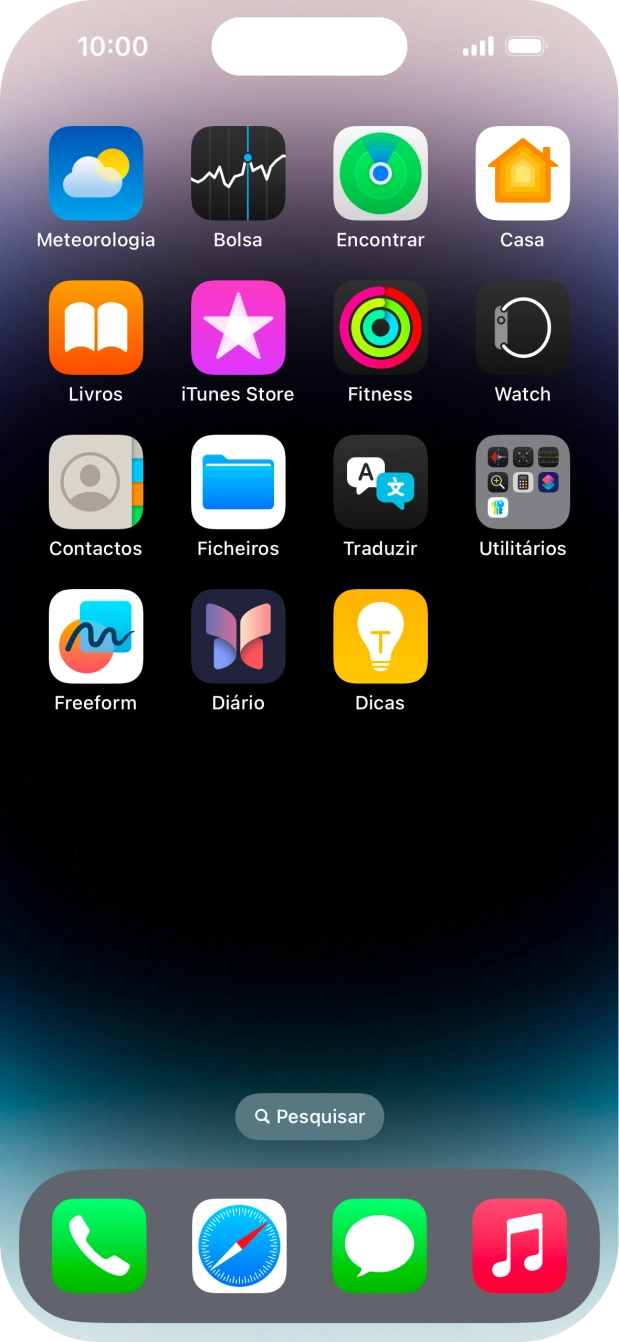Open Contactos

96,481
